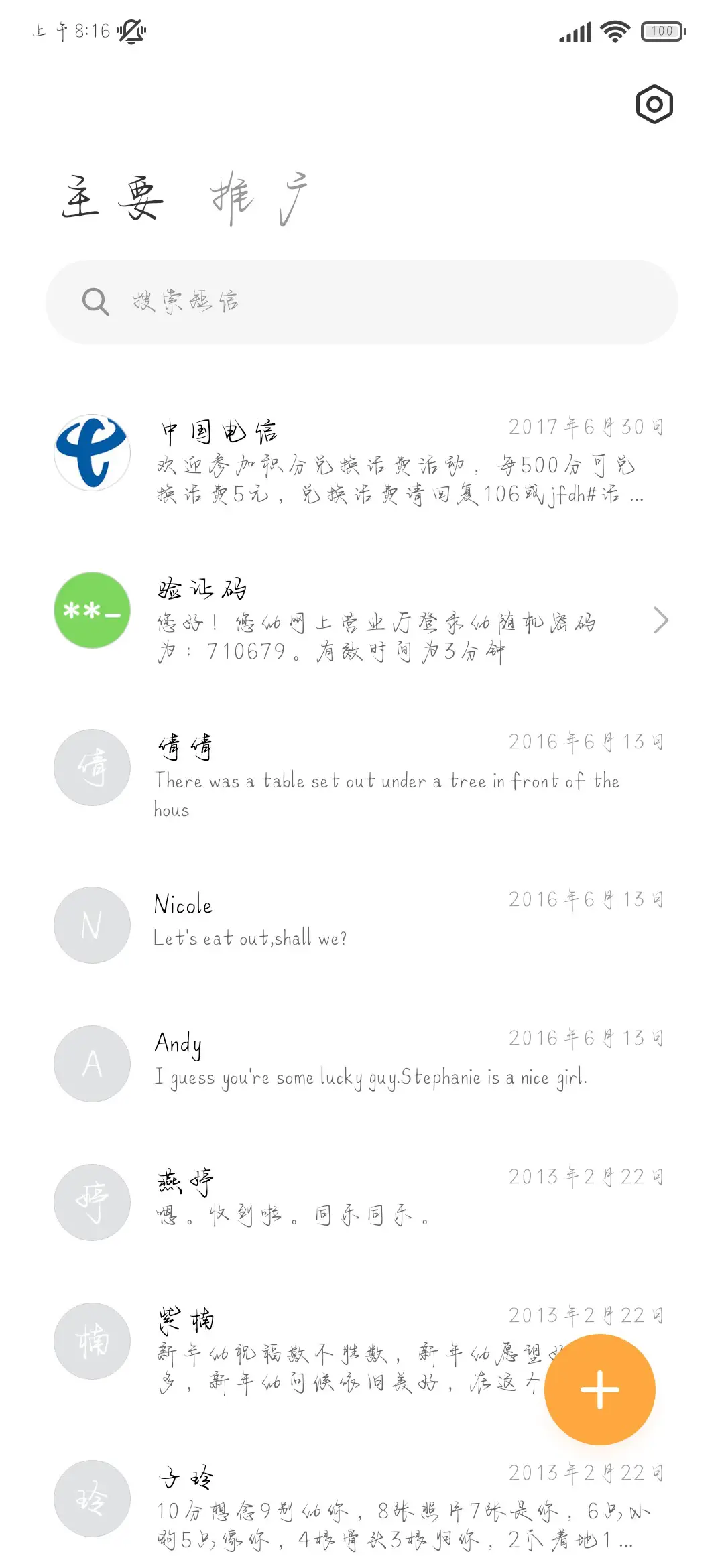Viewport: 724px width, 1568px height.
Task: Tap Andy's contact avatar
Action: [92, 1064]
